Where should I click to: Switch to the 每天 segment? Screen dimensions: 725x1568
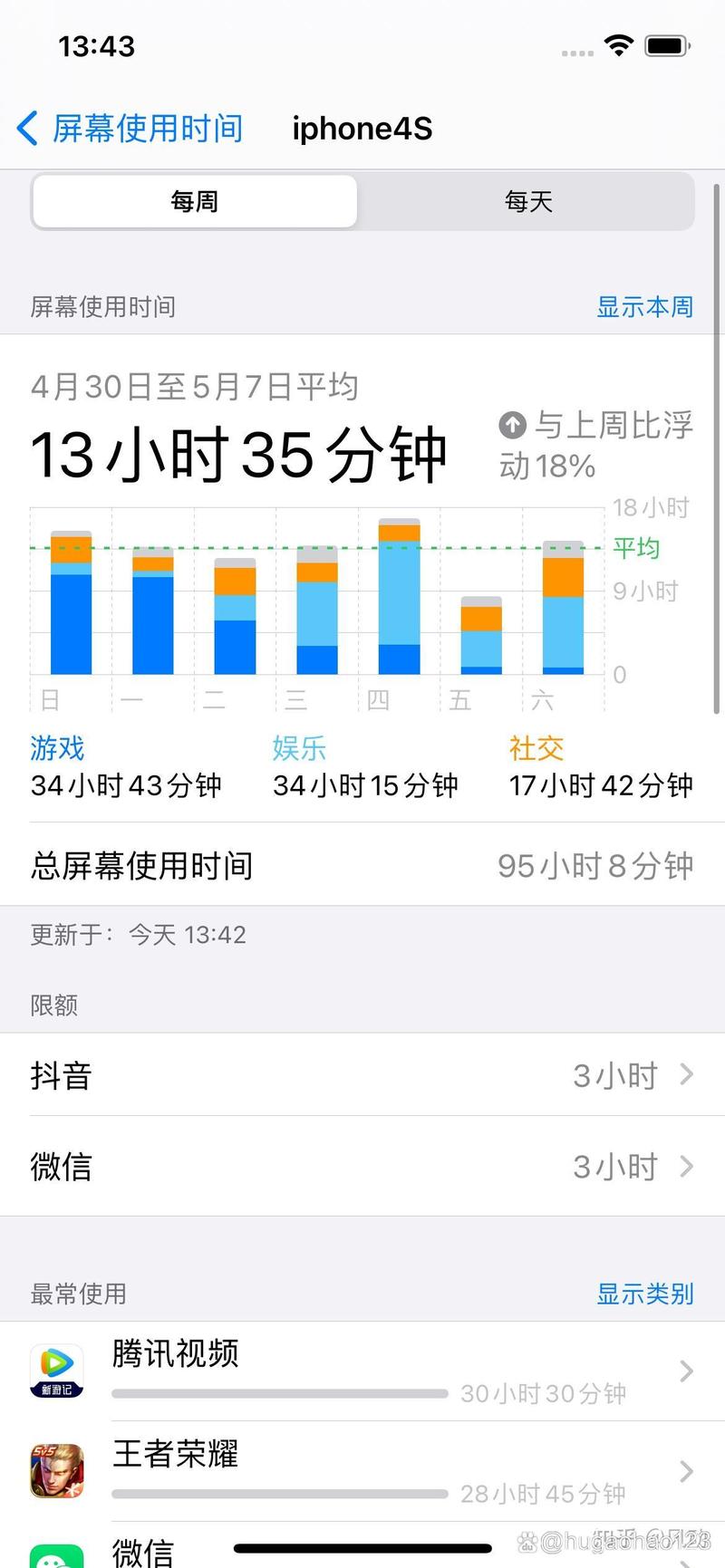[x=528, y=201]
